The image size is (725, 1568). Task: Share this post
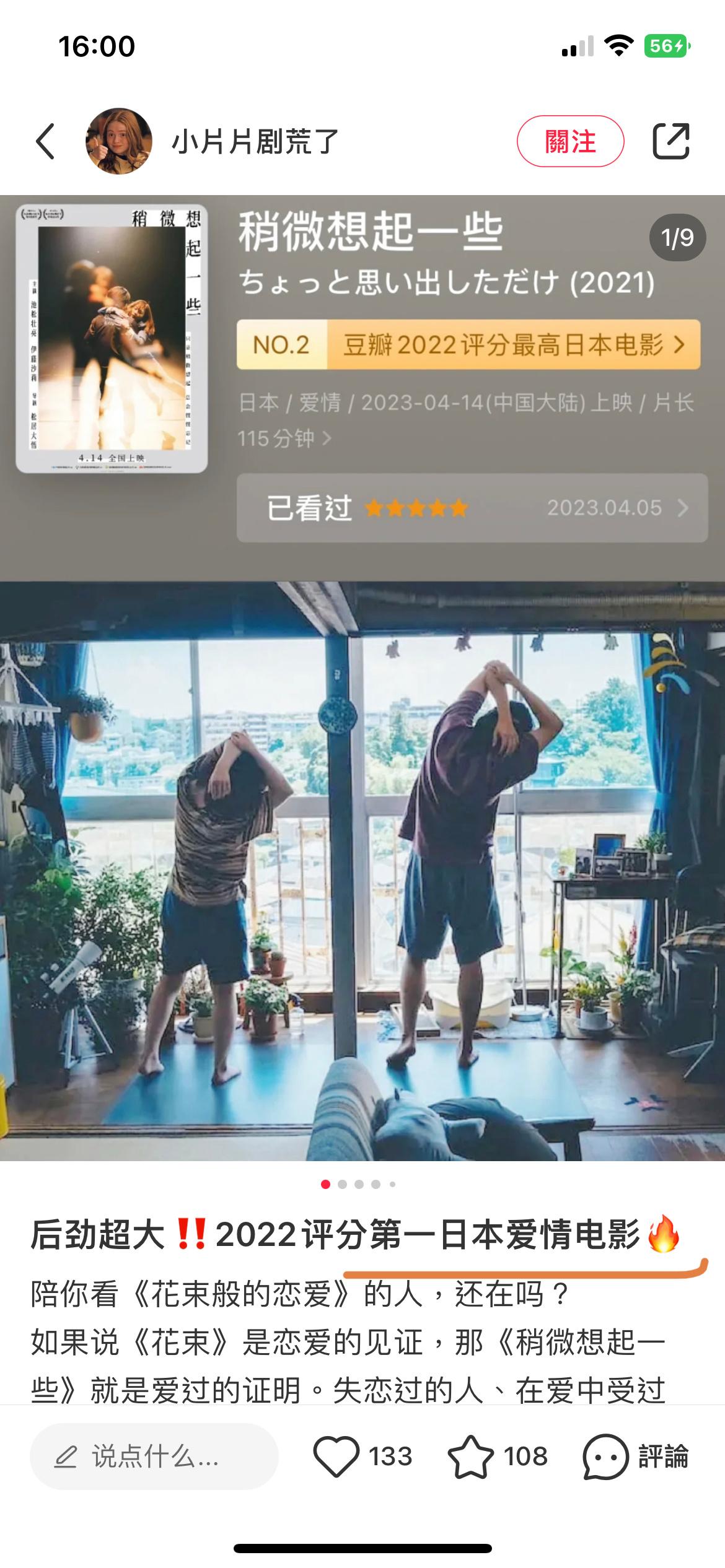click(671, 142)
